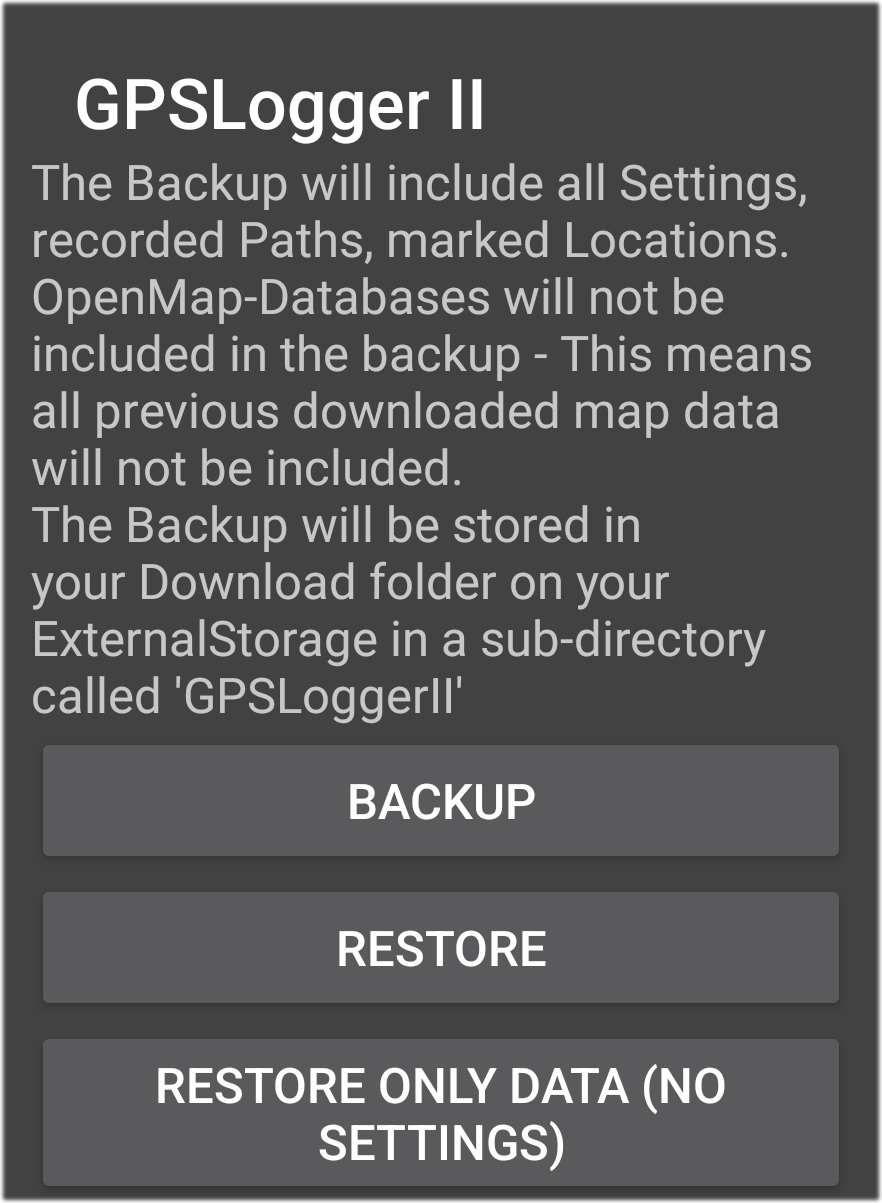Select Restore Only Data (No Settings)
Screen dimensions: 882x1203
(x=440, y=1113)
